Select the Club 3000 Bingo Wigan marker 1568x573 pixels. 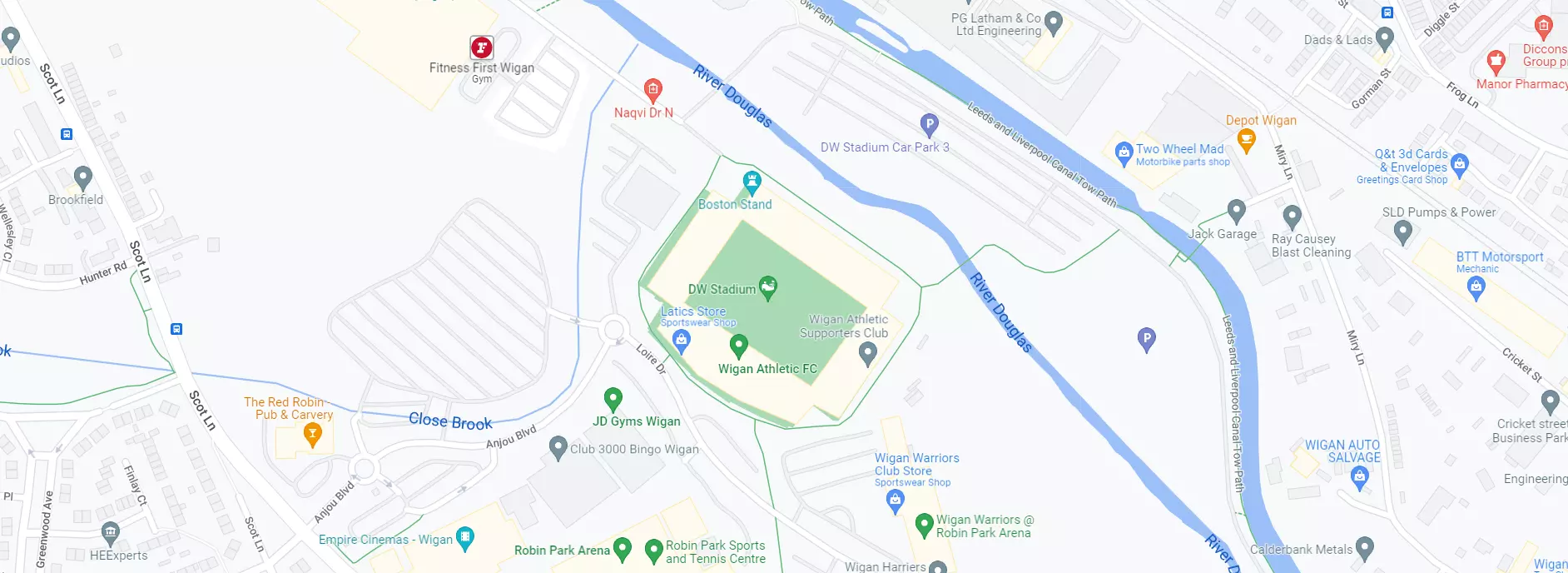[558, 448]
